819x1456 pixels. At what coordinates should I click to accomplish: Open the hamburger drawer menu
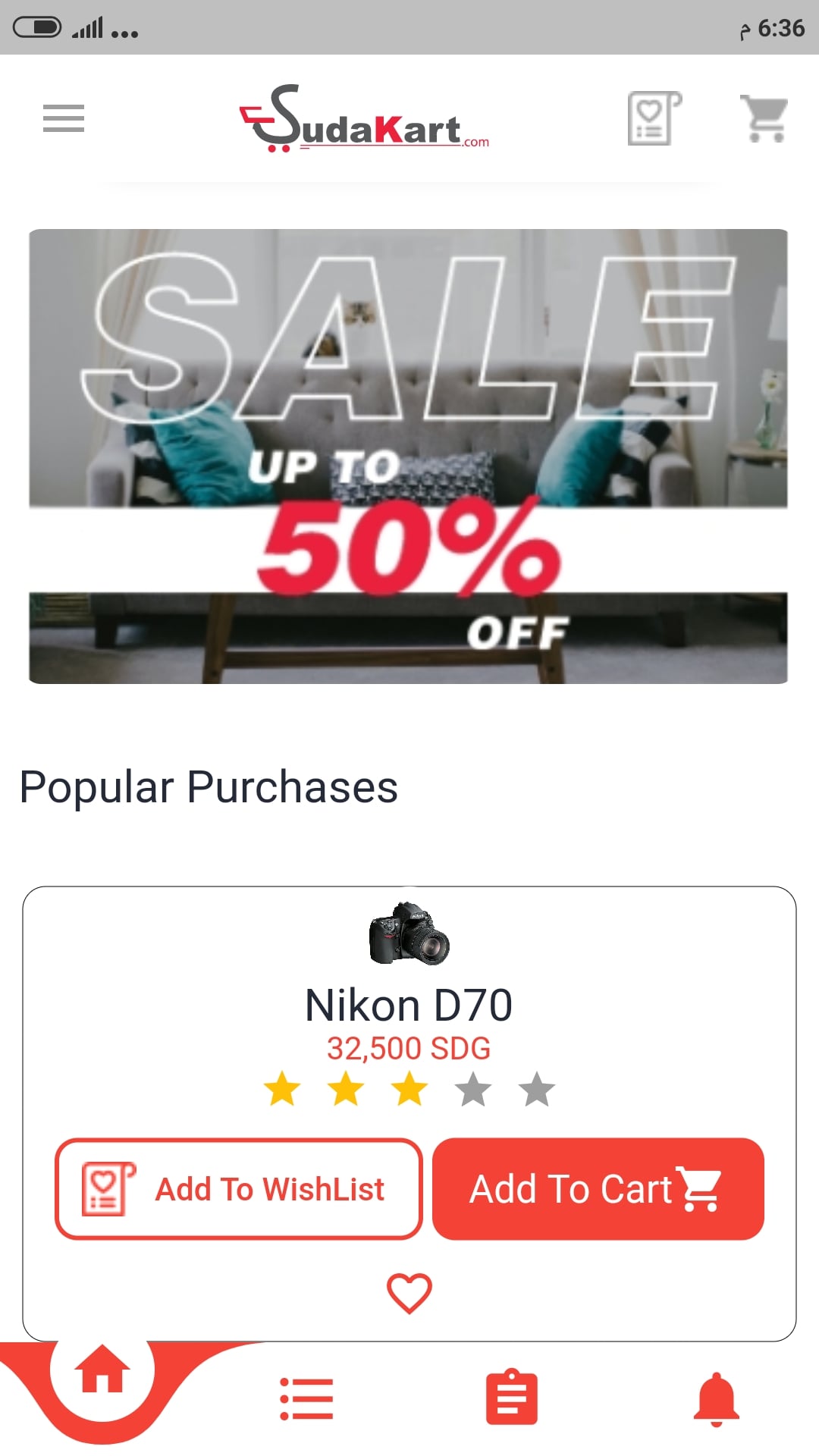pyautogui.click(x=64, y=118)
